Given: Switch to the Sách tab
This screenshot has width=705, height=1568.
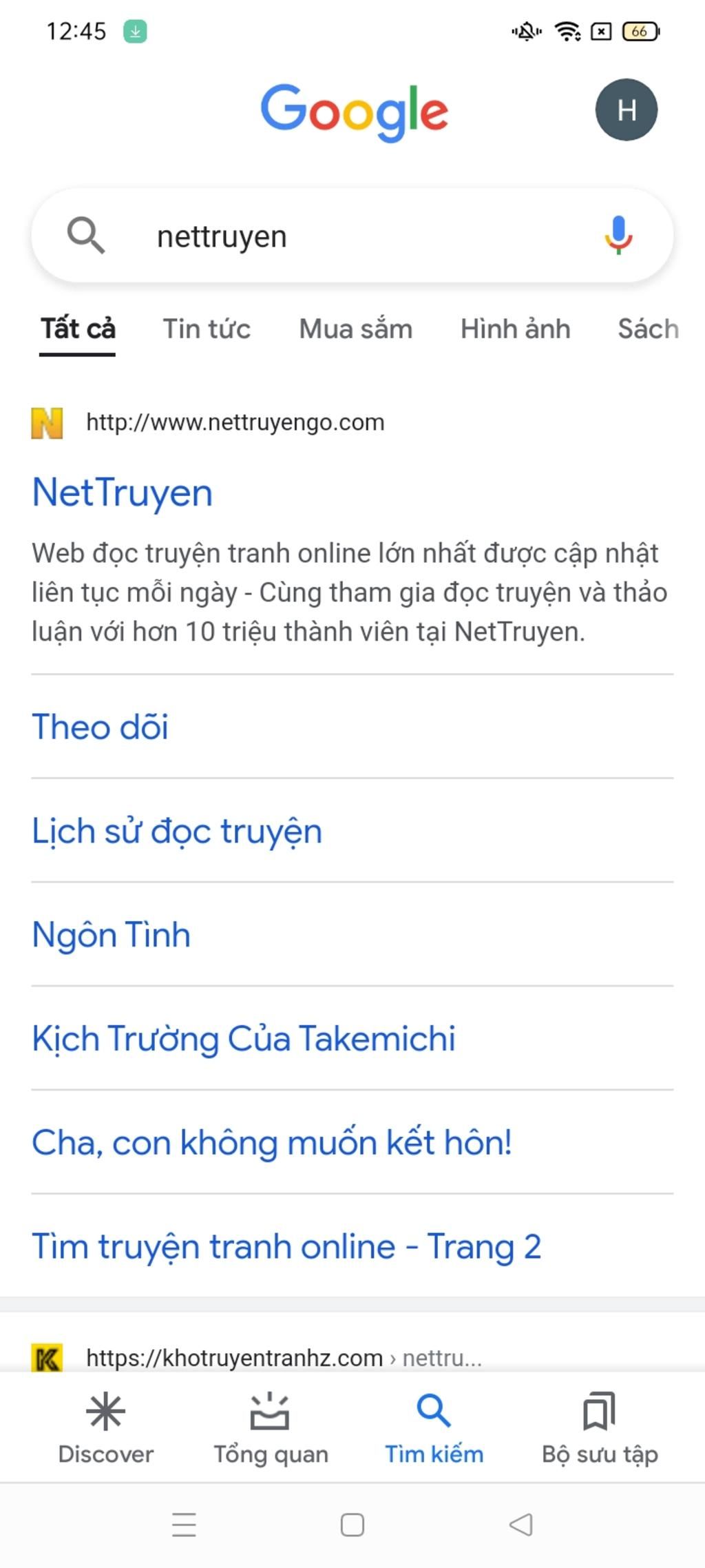Looking at the screenshot, I should coord(647,329).
